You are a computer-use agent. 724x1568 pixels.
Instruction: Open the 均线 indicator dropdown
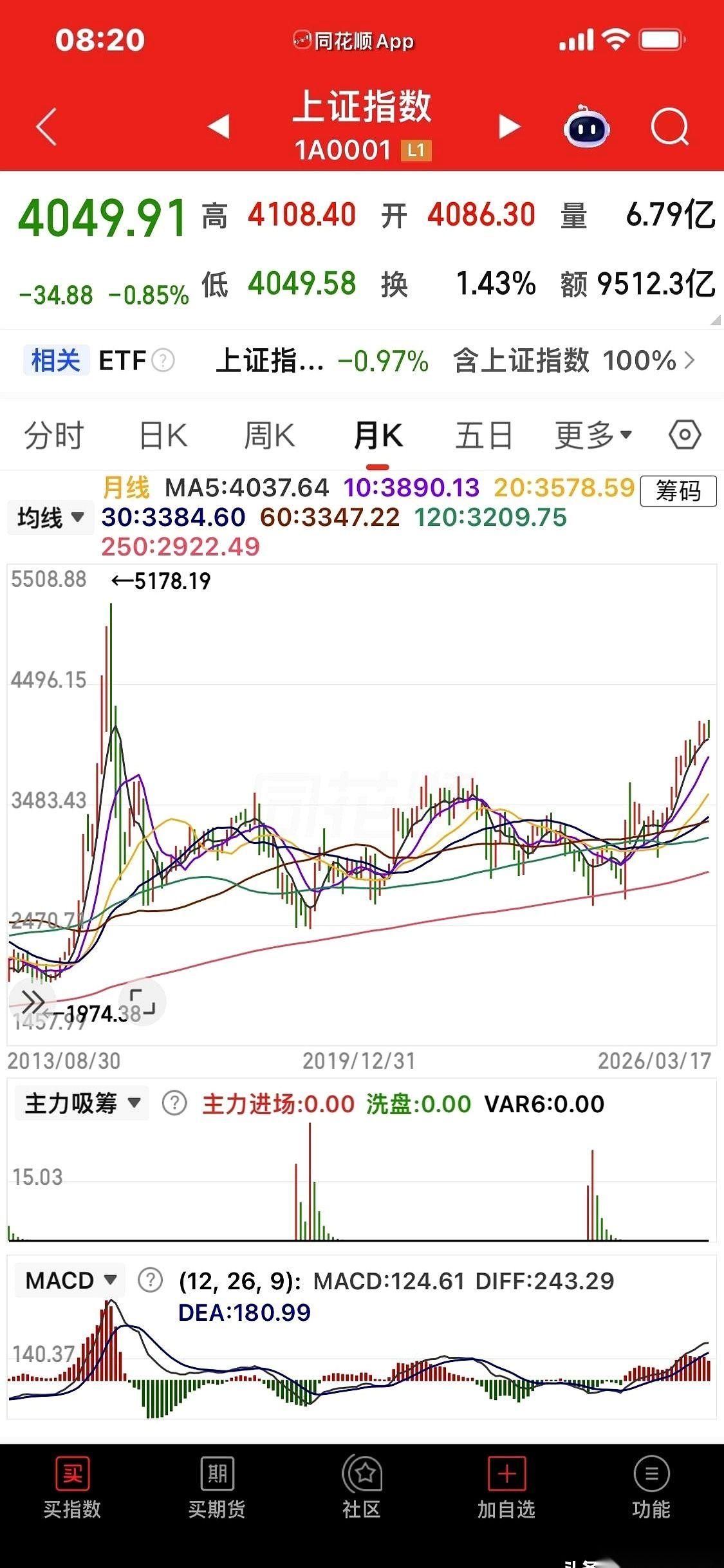point(51,517)
